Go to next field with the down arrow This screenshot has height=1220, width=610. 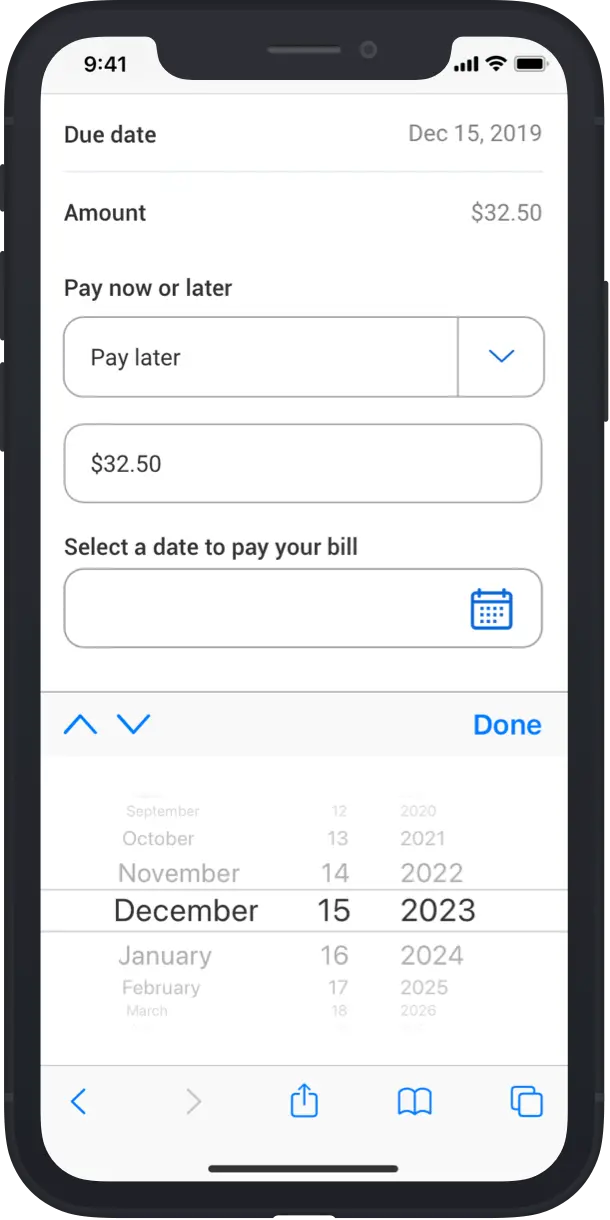coord(133,724)
